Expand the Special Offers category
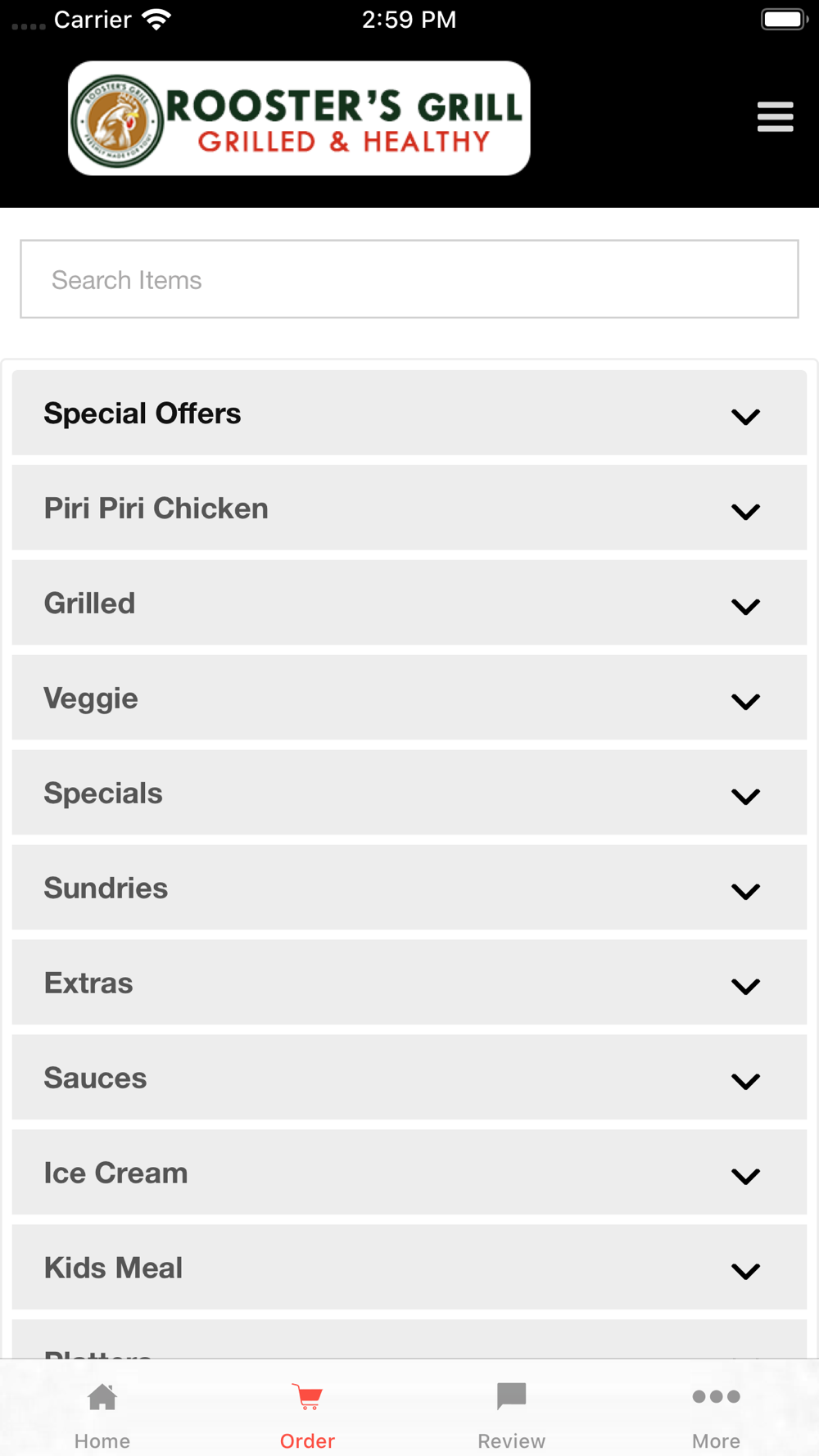The image size is (819, 1456). pyautogui.click(x=409, y=414)
